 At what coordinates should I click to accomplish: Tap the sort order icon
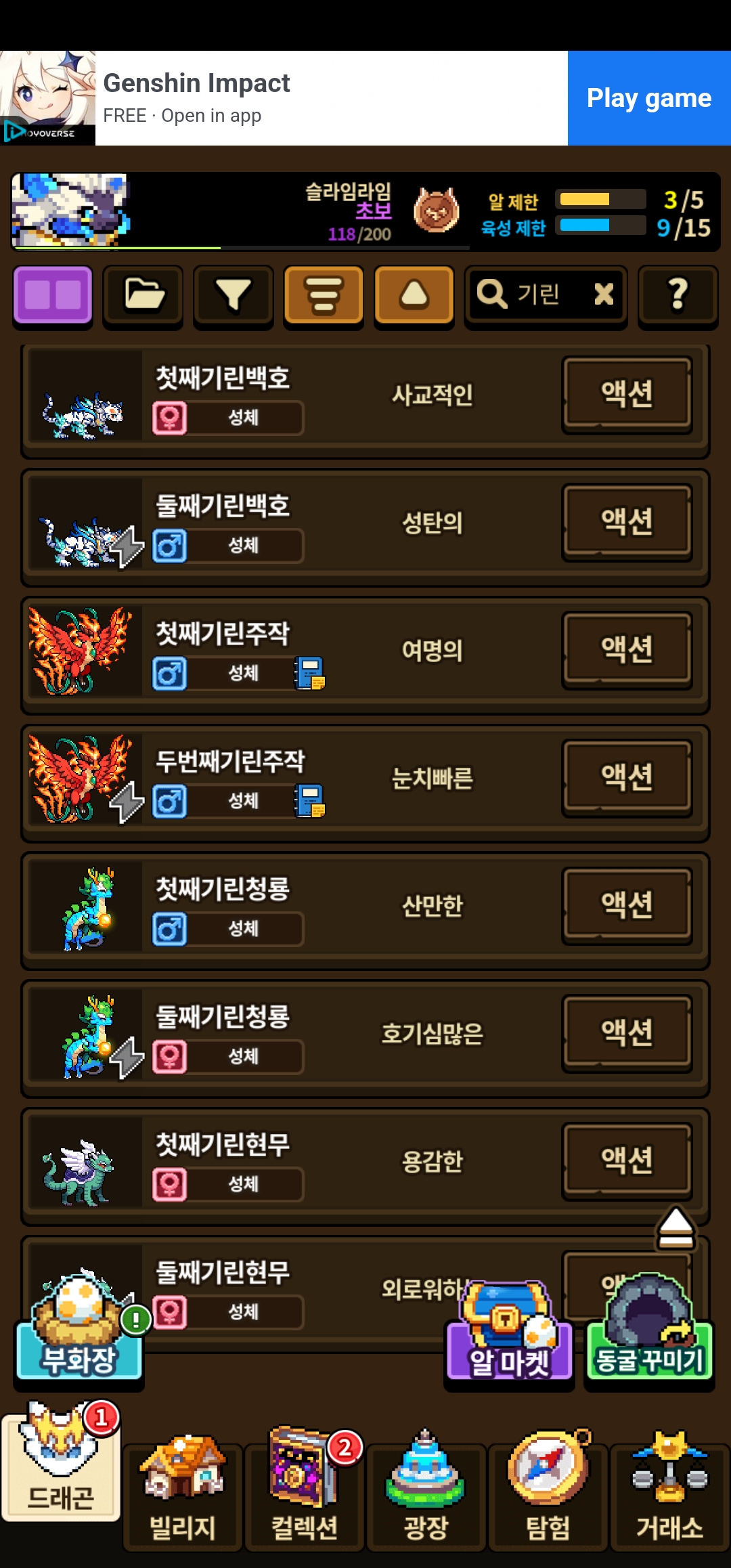(x=324, y=295)
